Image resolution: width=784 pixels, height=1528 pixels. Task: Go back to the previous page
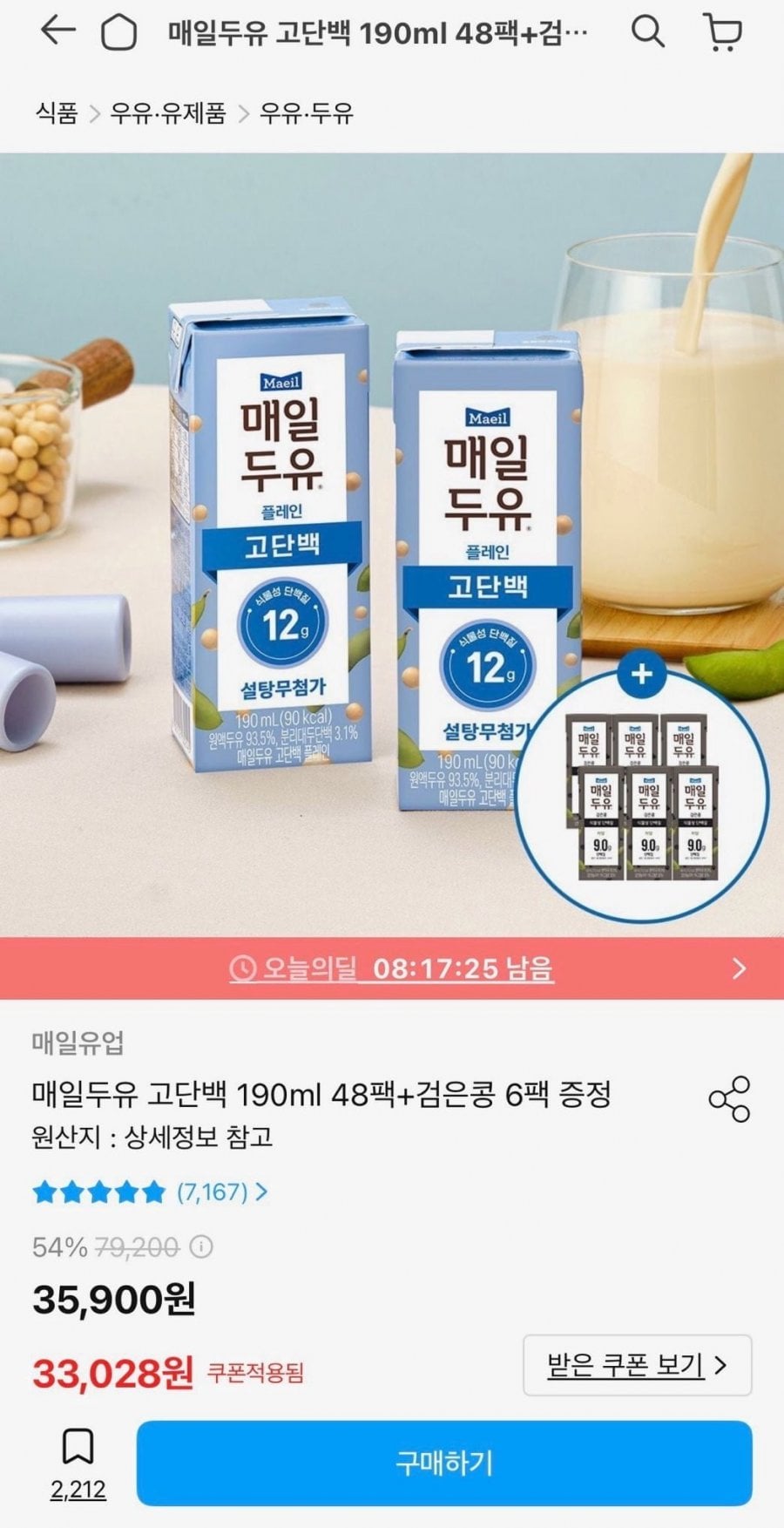[57, 32]
